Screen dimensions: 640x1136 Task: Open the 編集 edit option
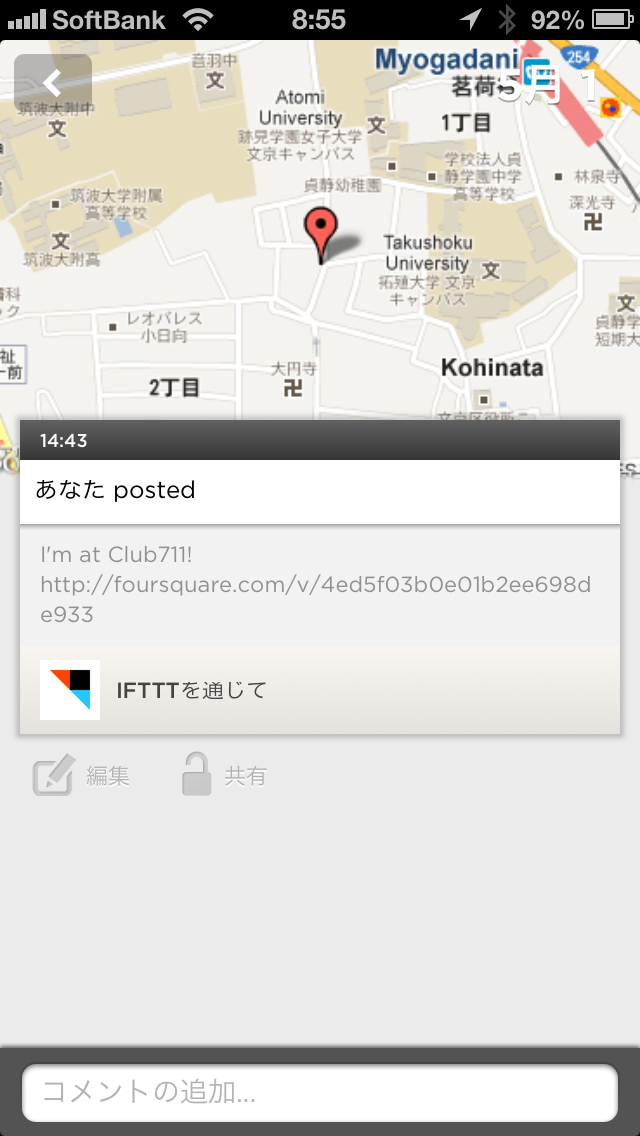pyautogui.click(x=81, y=776)
